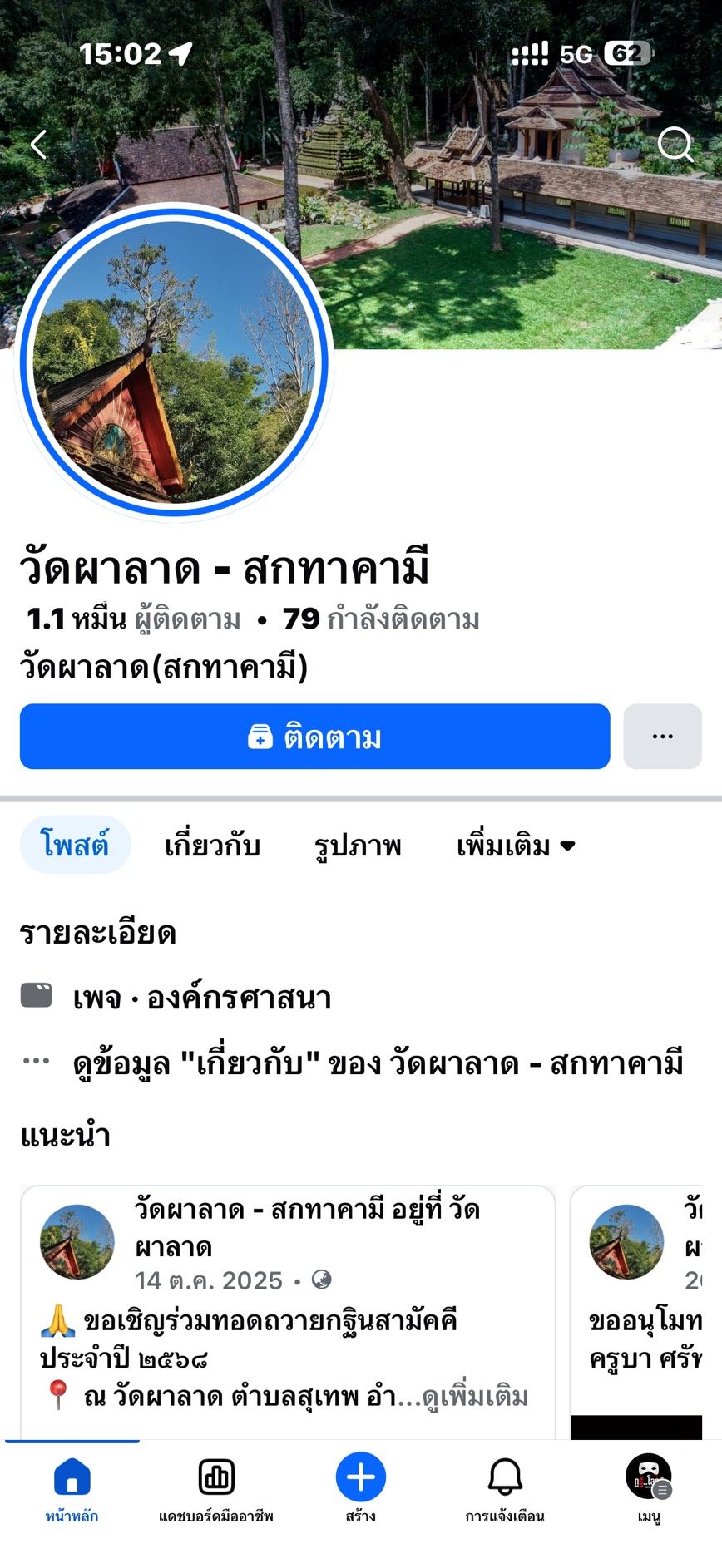View the page's profile picture
This screenshot has height=1568, width=722.
(x=175, y=362)
